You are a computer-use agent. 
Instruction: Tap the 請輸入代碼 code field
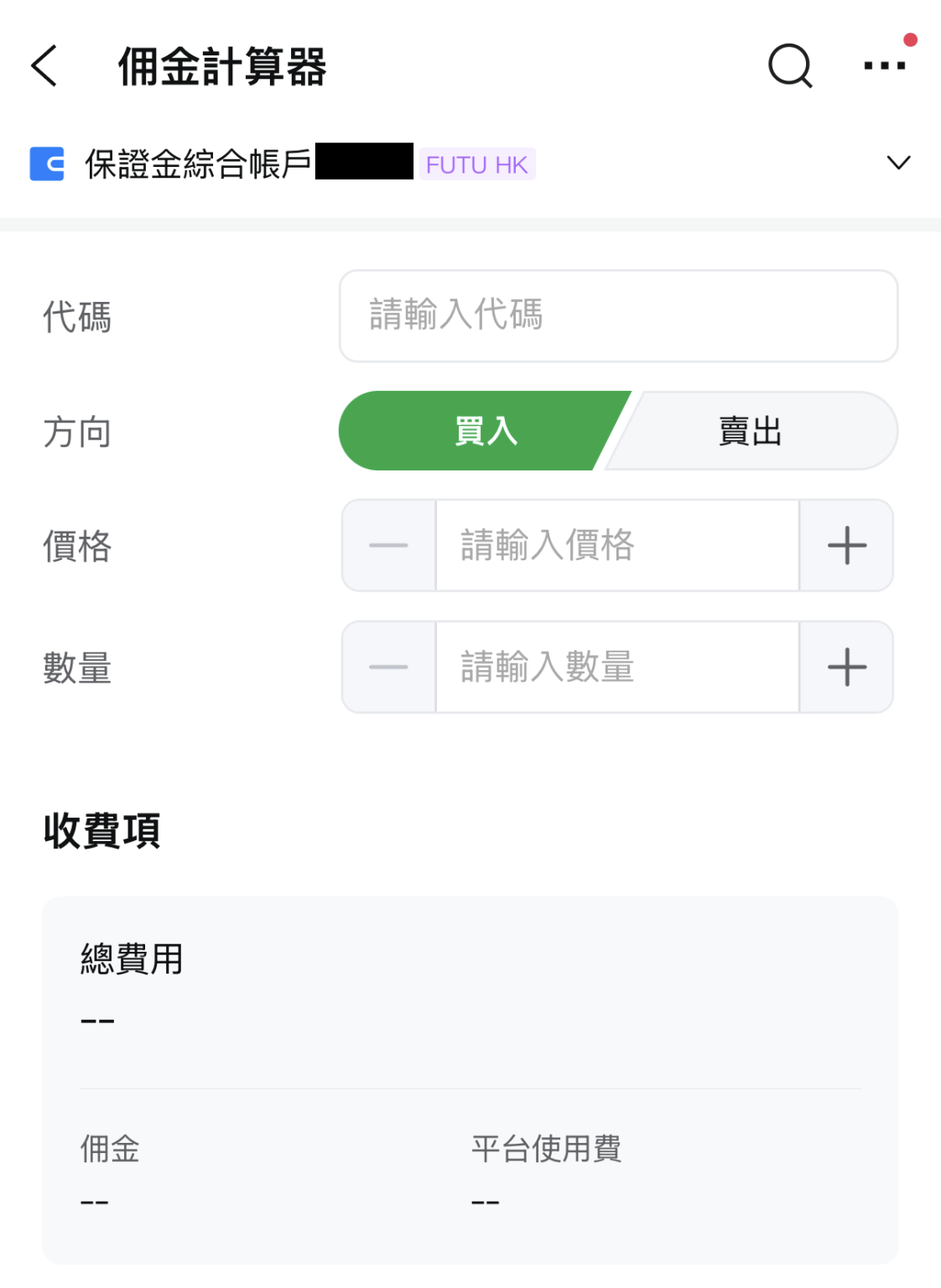pyautogui.click(x=618, y=316)
